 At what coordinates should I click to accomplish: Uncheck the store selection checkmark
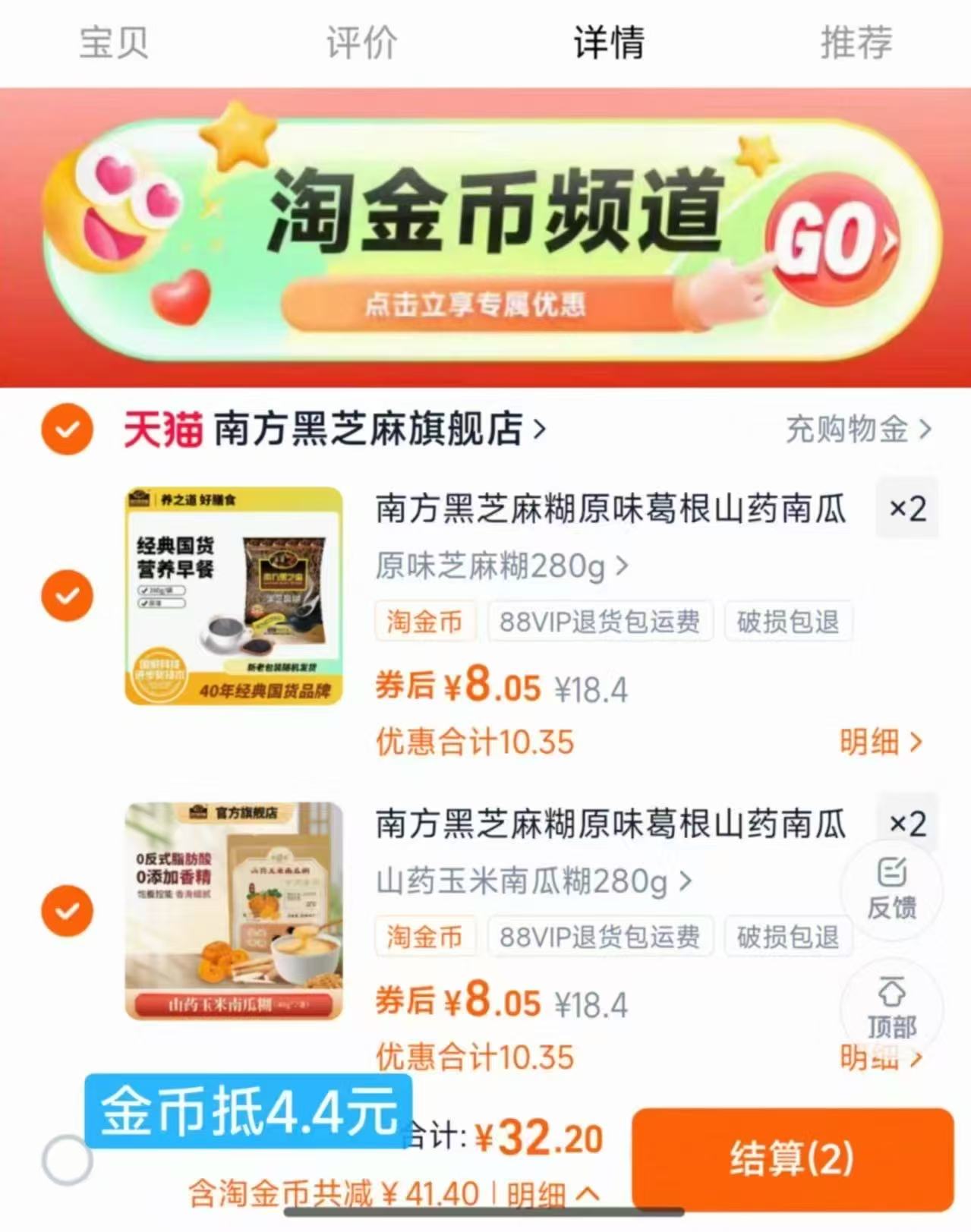pos(68,430)
